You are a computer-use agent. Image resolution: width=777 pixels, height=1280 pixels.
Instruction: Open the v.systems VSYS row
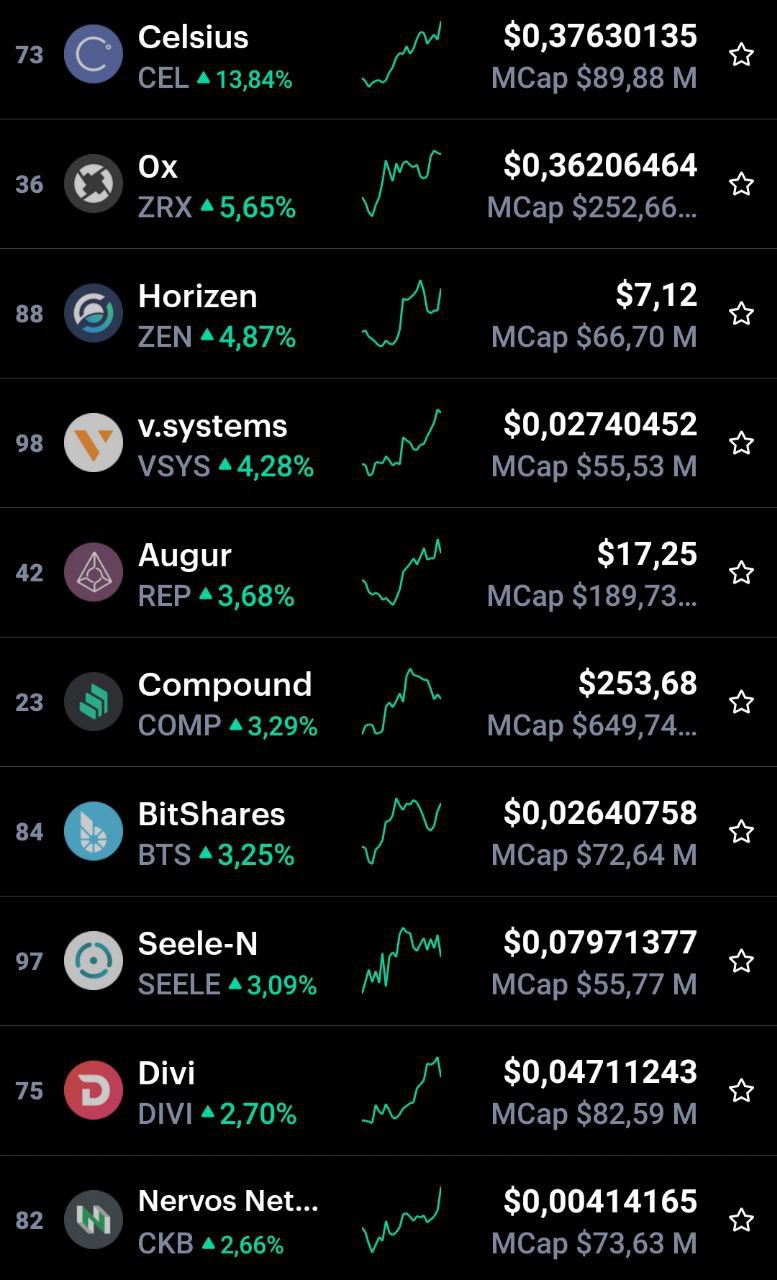(388, 443)
